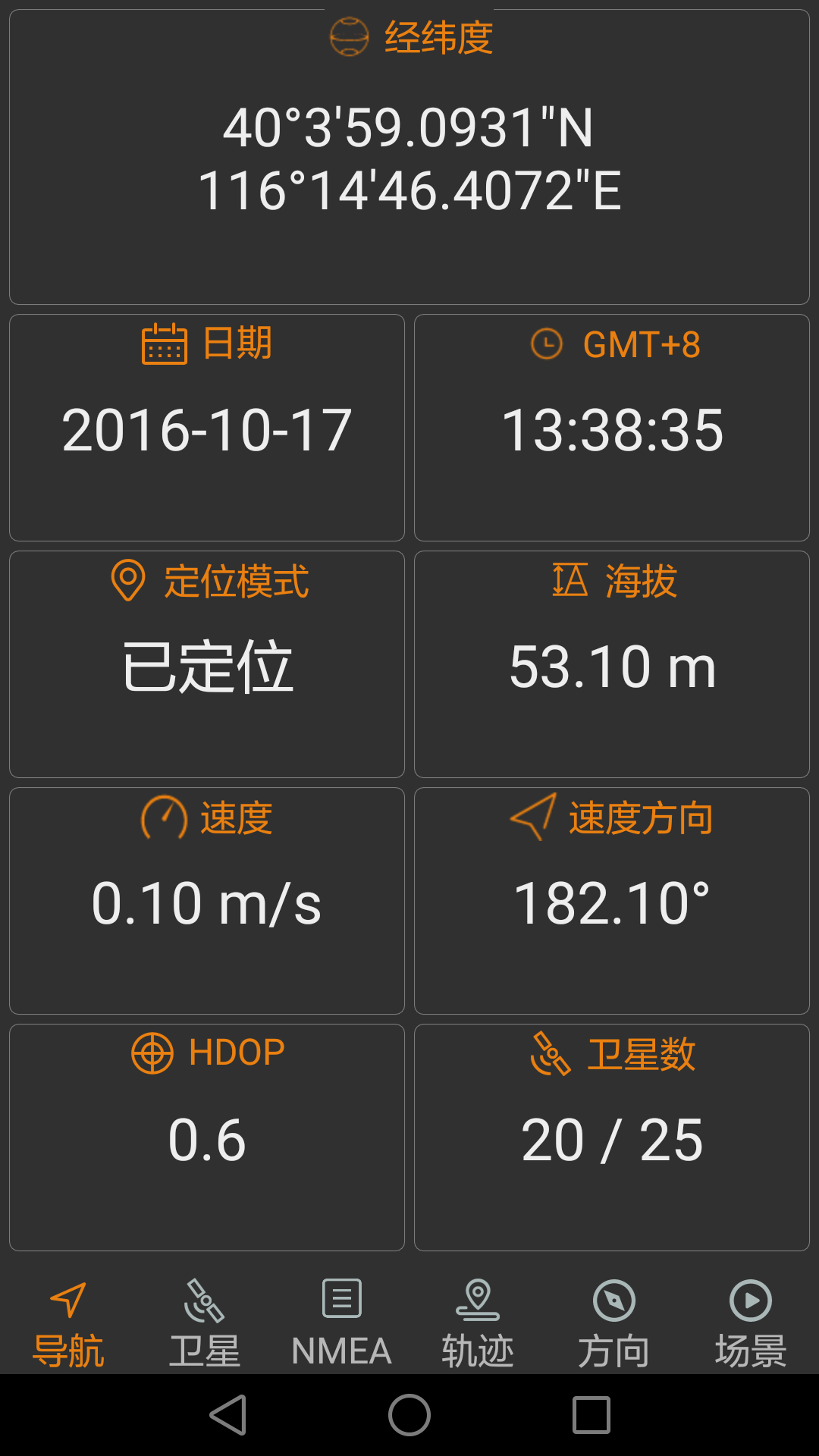Click the calendar icon in the 日期 card

point(164,345)
